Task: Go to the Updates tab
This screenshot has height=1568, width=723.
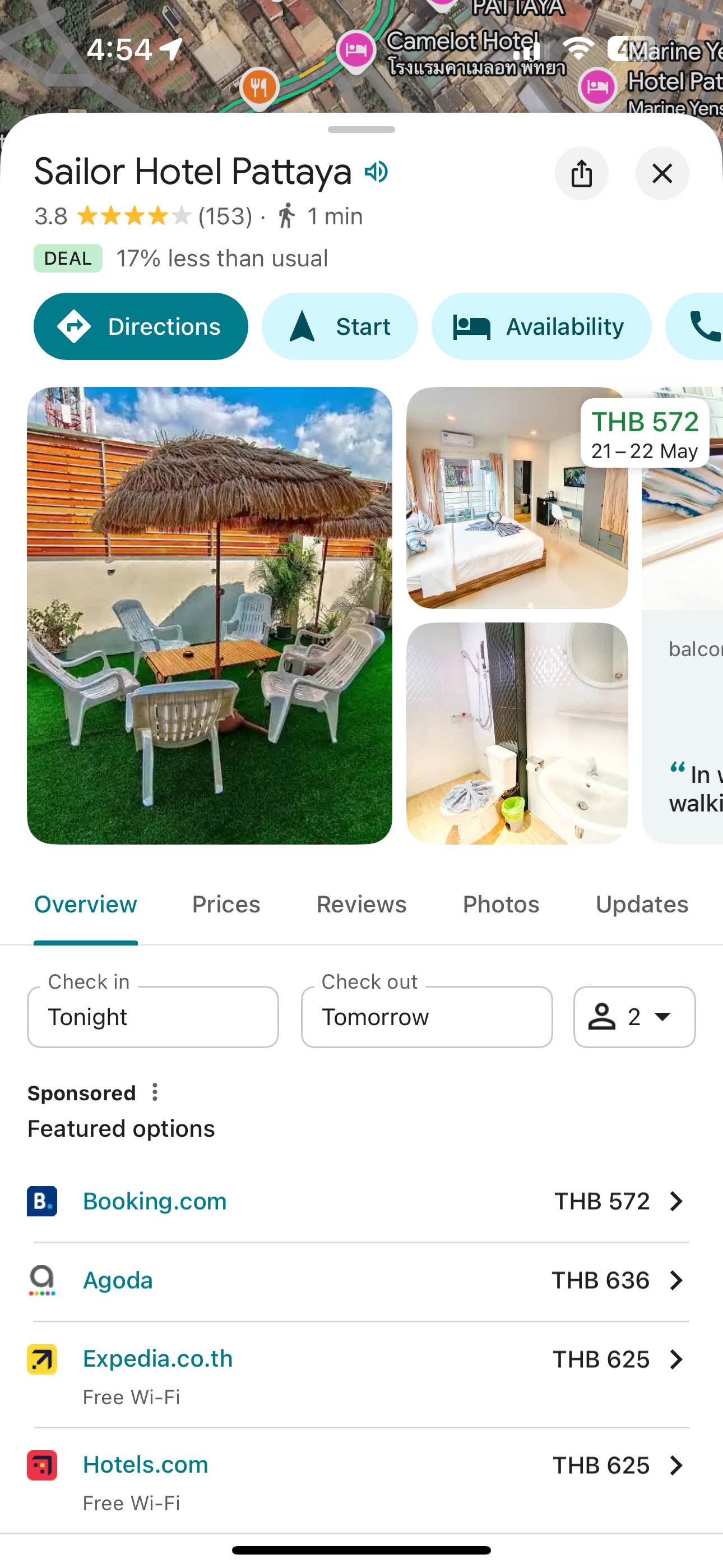Action: click(x=641, y=904)
